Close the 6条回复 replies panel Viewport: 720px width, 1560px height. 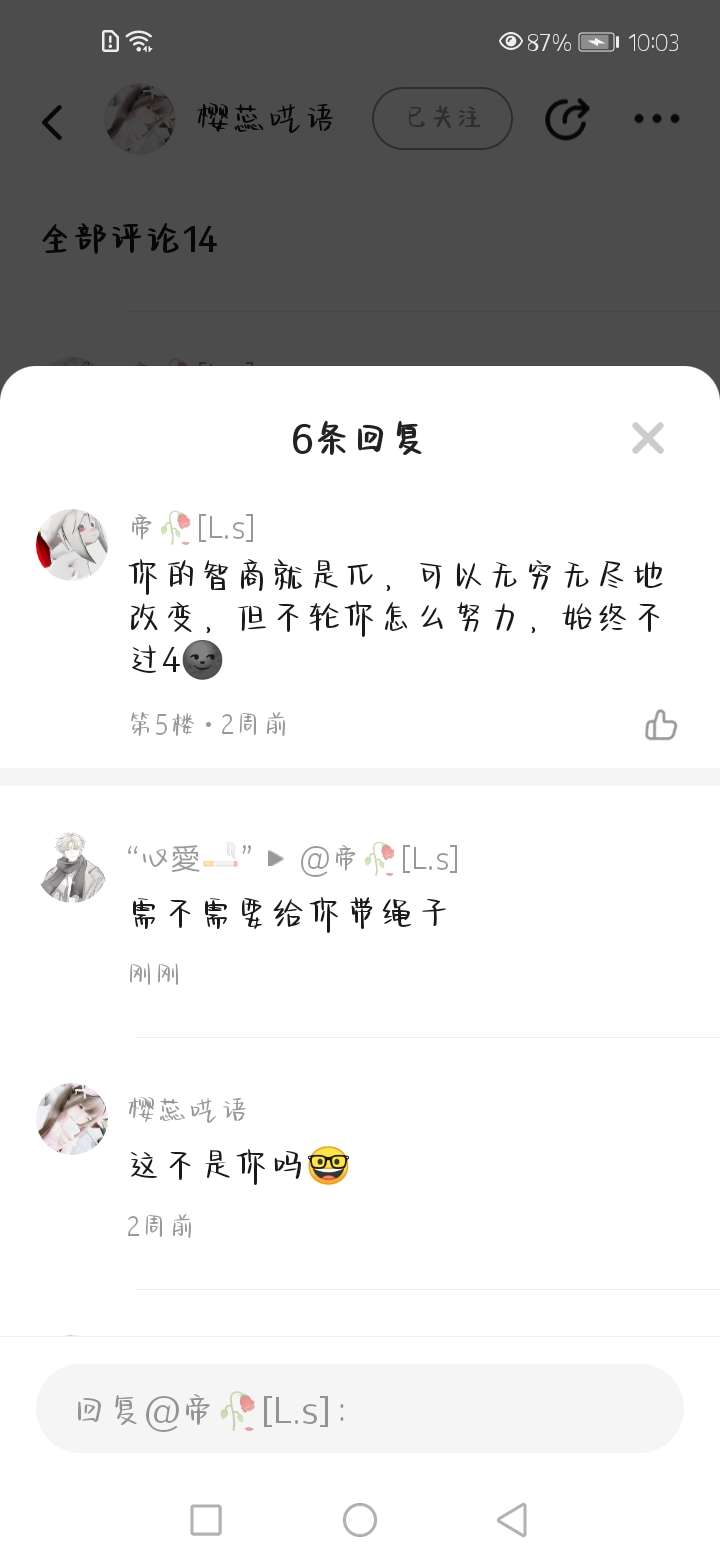pos(648,438)
